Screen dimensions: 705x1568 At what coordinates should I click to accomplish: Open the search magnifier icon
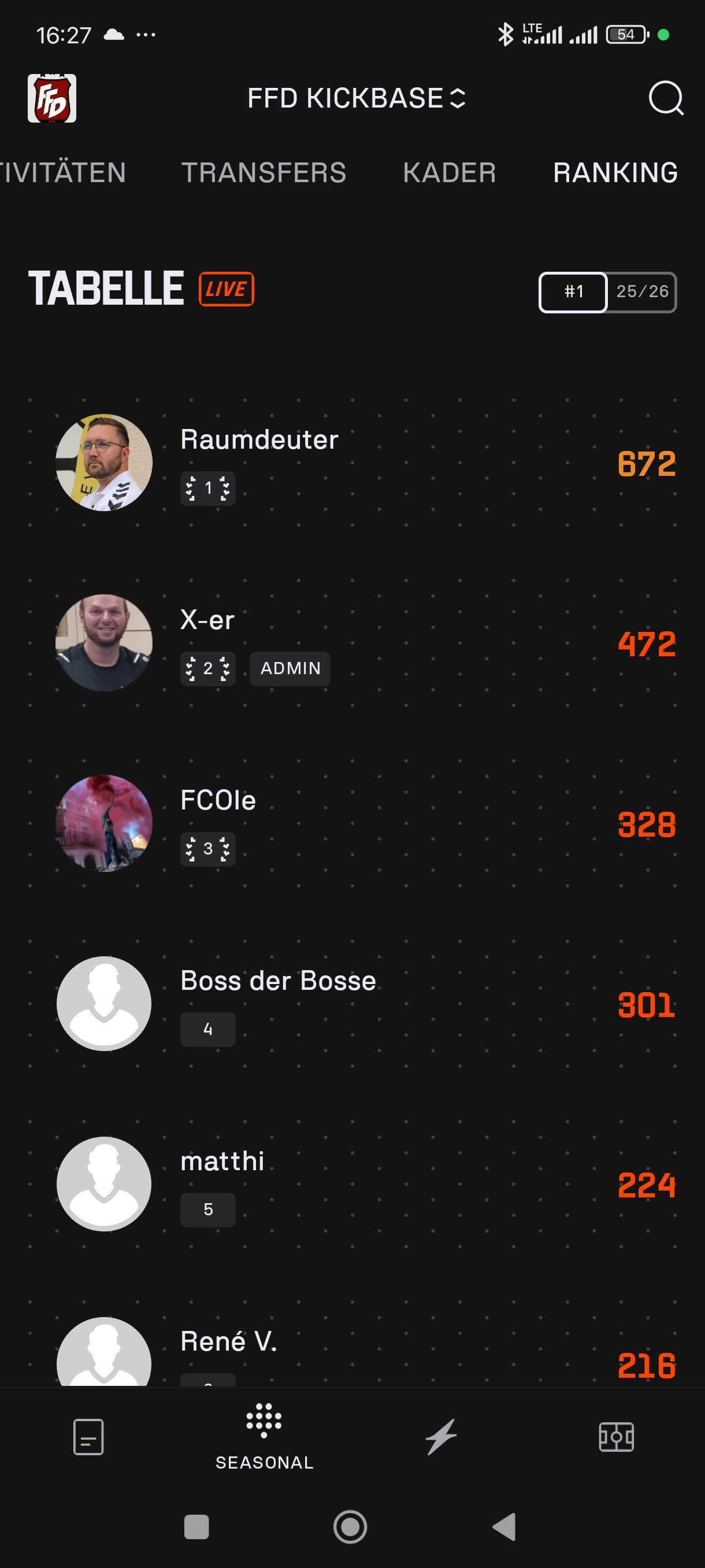666,98
